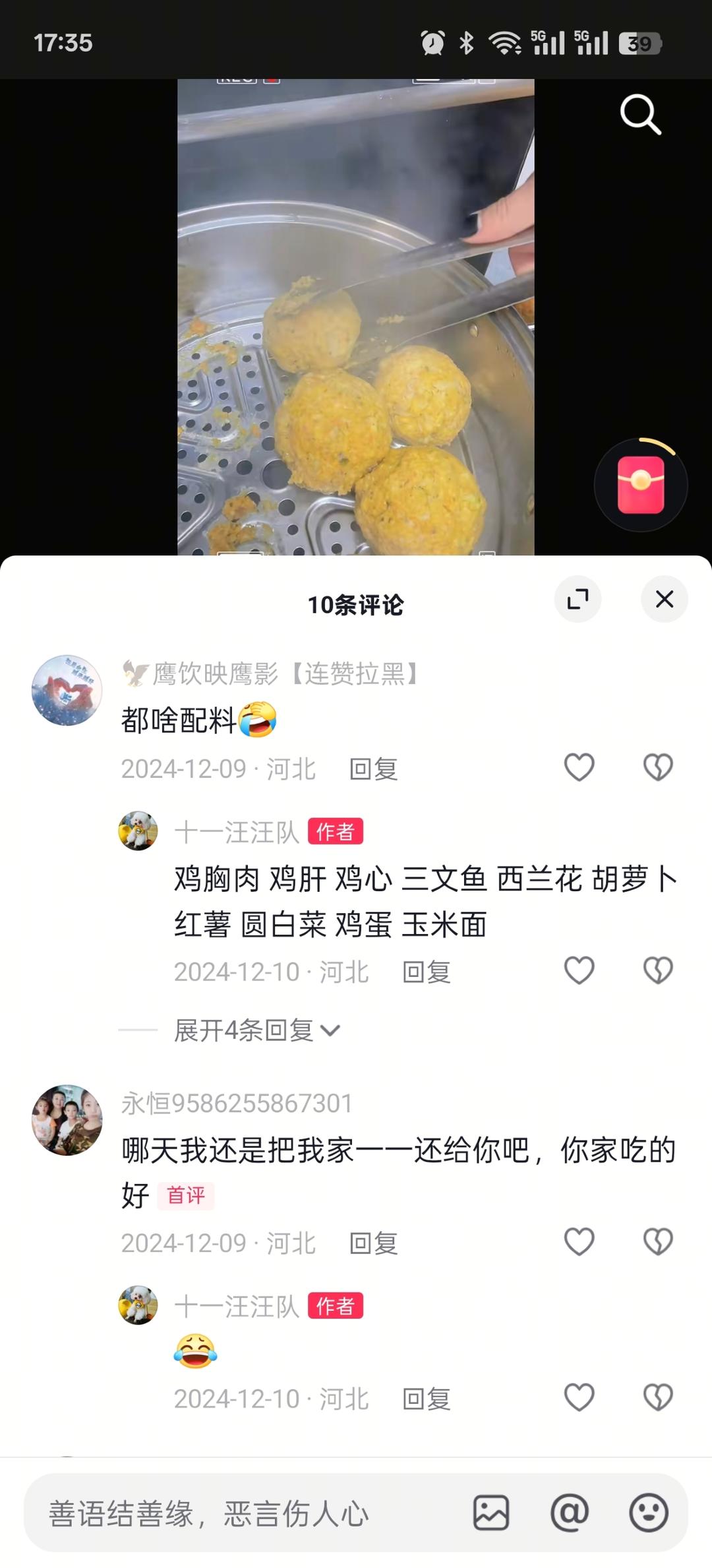Like the author's ingredients reply
The width and height of the screenshot is (712, 1568).
pyautogui.click(x=579, y=970)
